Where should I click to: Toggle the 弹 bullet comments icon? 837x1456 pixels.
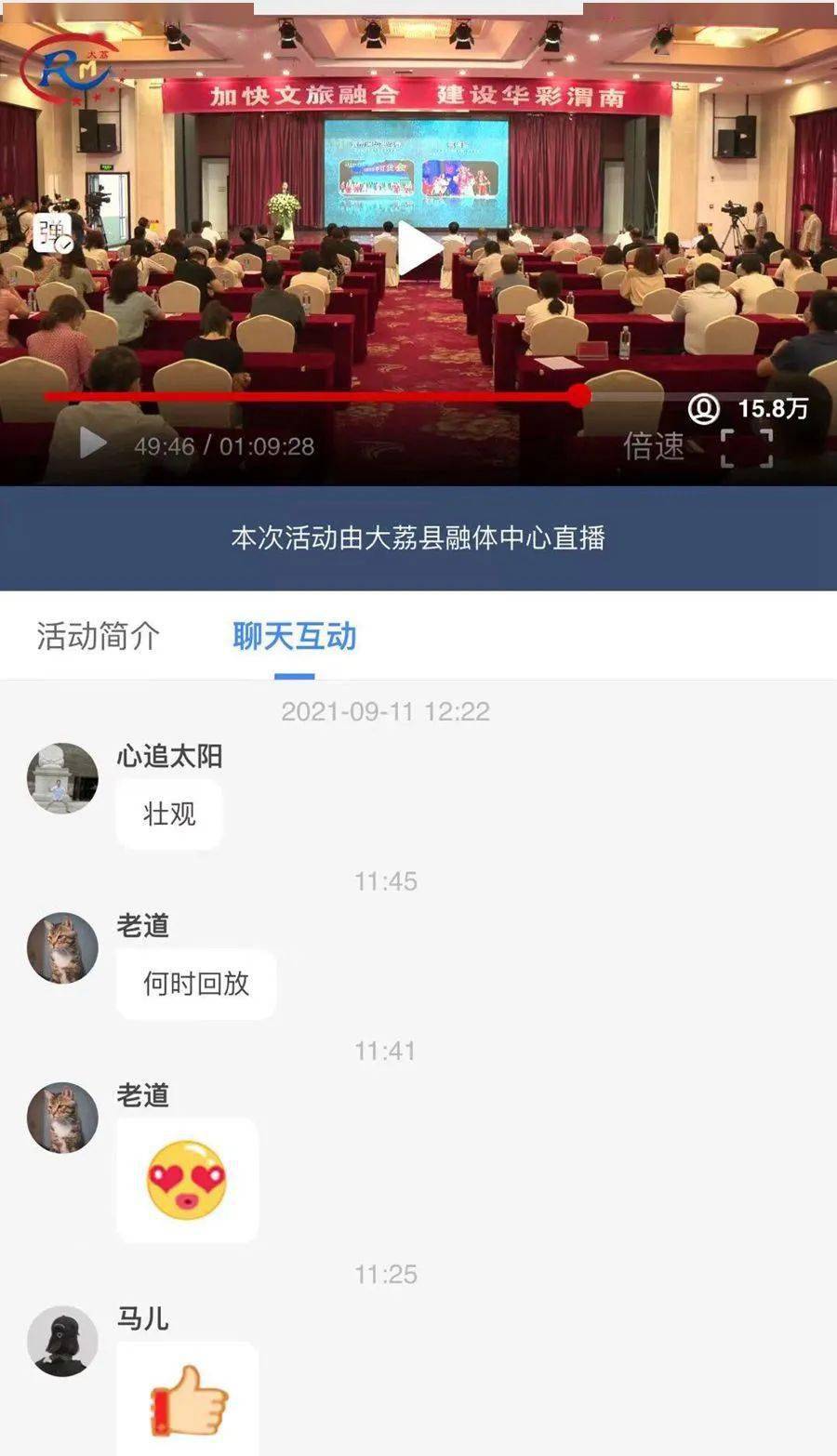[54, 234]
